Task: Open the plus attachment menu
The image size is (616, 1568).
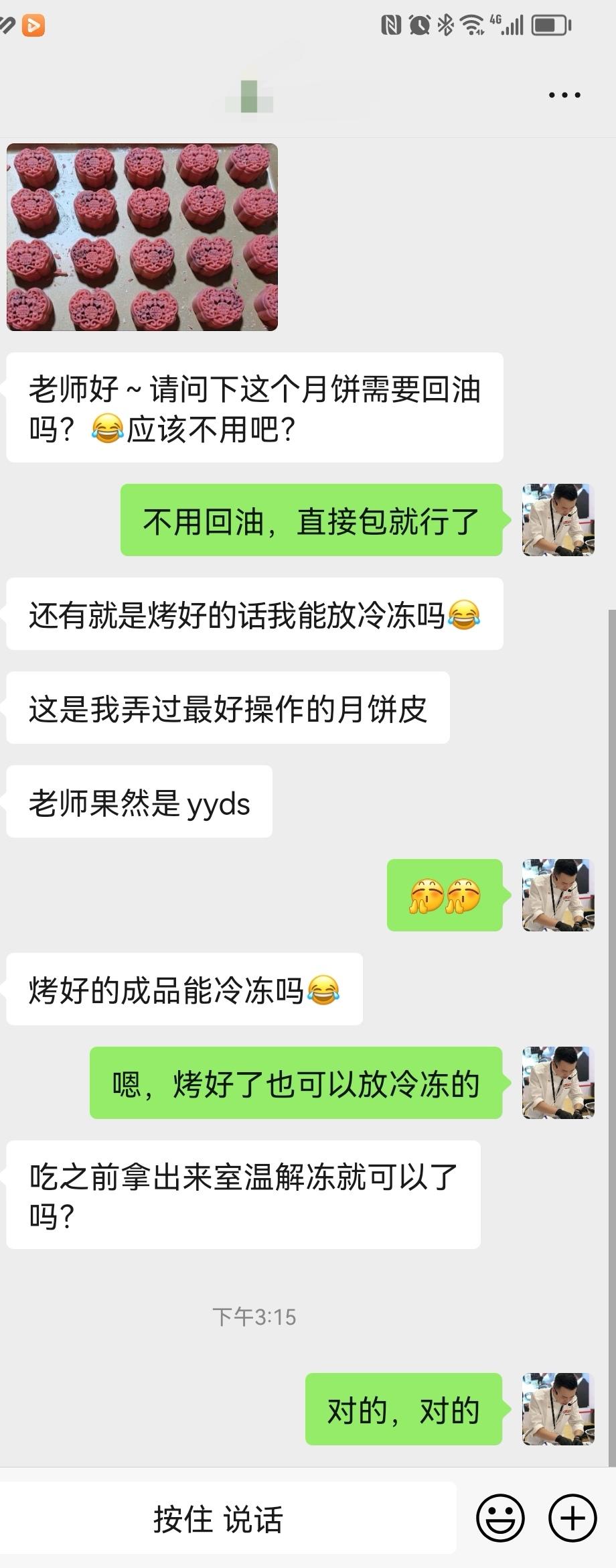Action: (x=572, y=1518)
